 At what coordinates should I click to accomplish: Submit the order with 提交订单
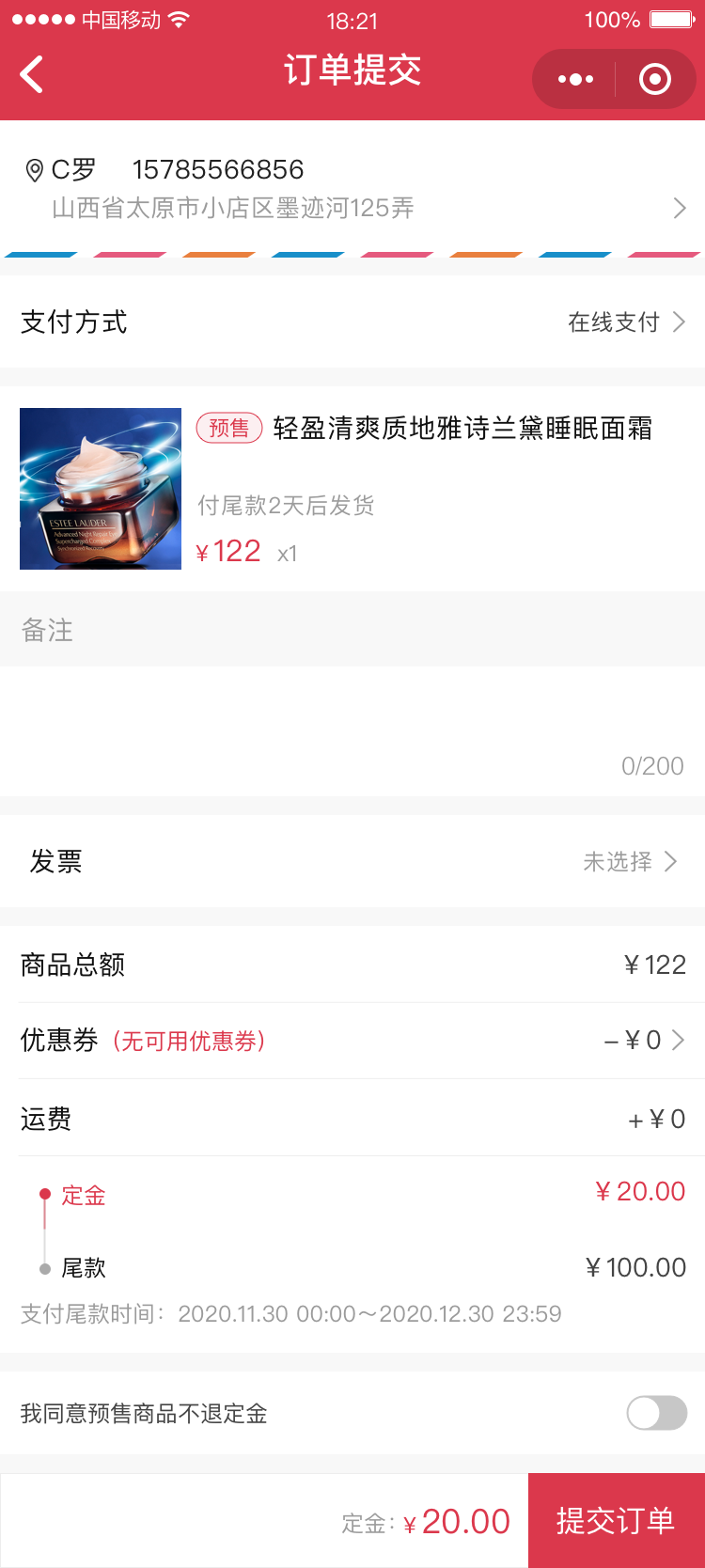click(617, 1520)
